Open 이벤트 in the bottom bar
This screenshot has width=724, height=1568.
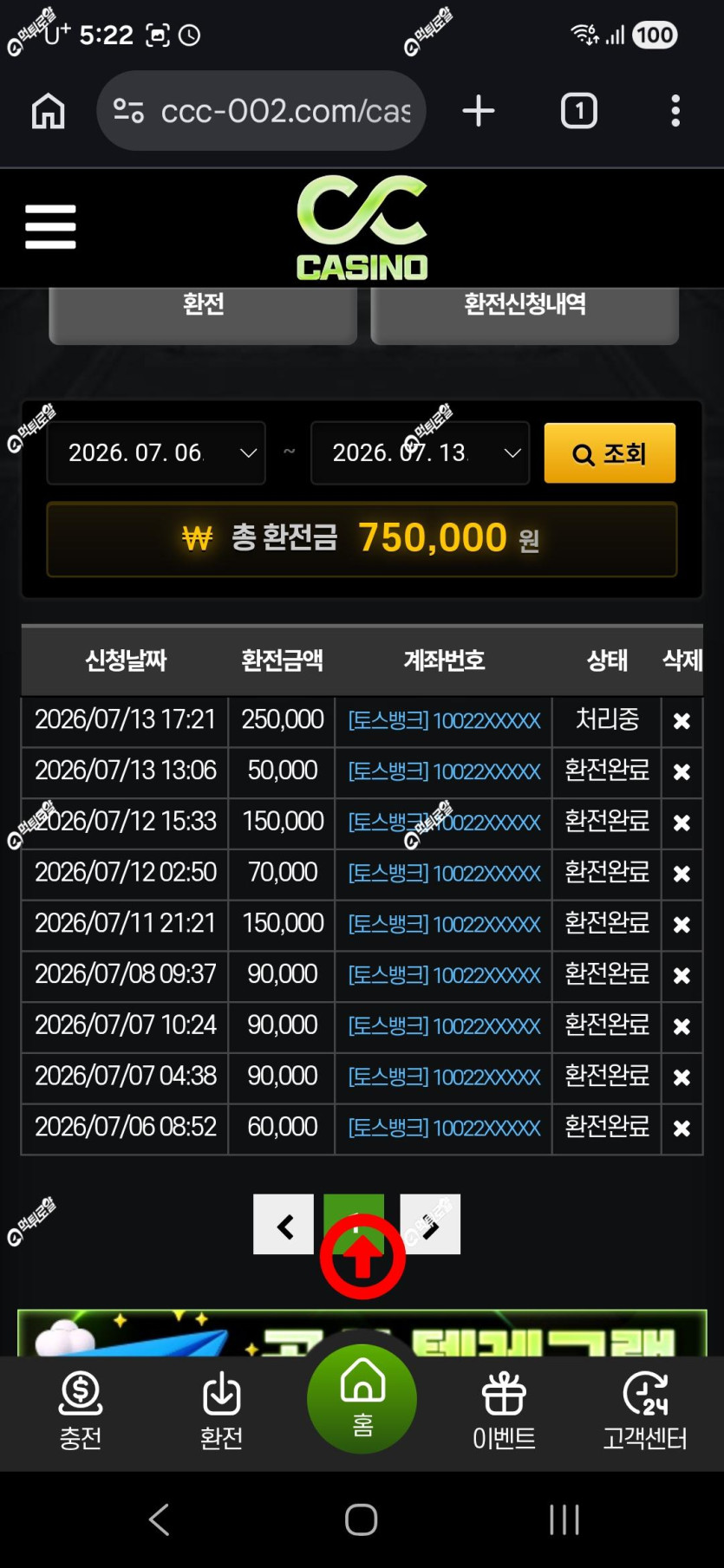pyautogui.click(x=504, y=1411)
